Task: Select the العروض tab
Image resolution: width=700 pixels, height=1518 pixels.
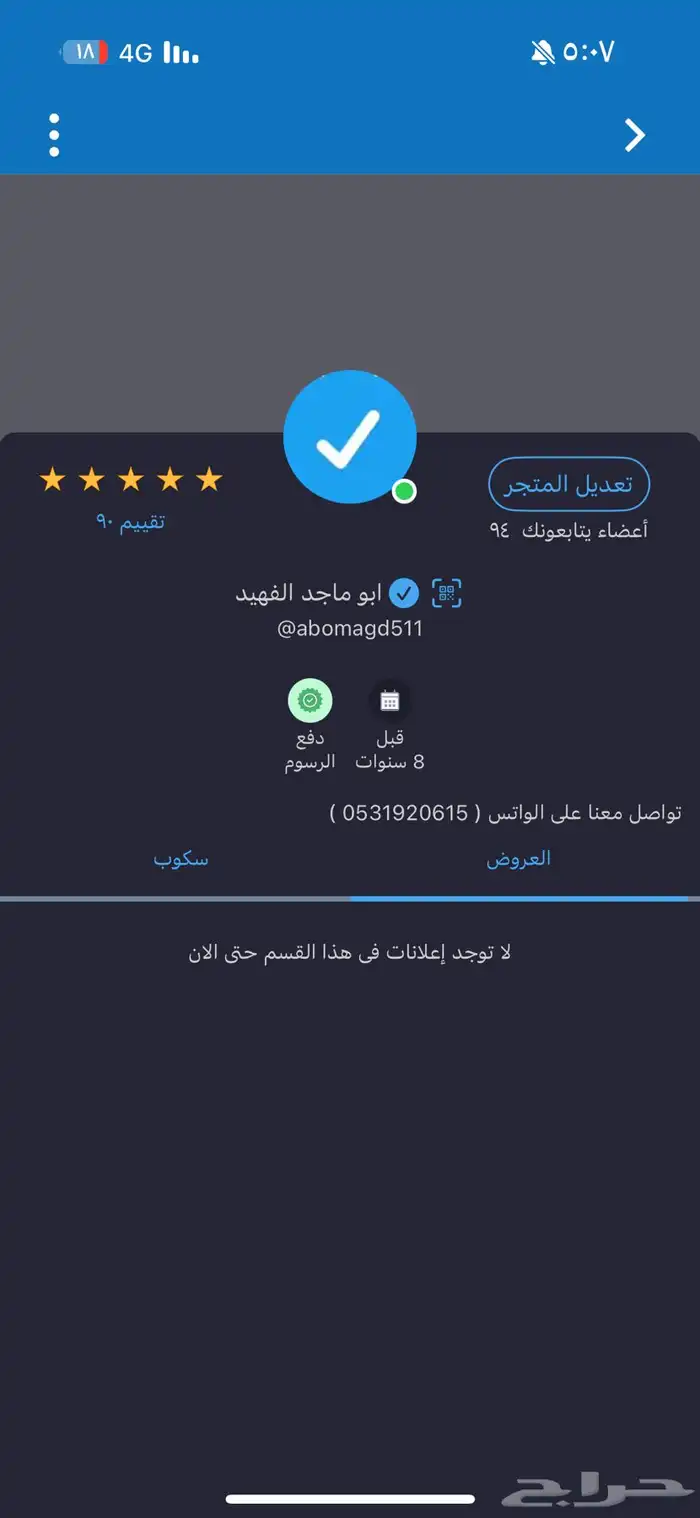Action: click(518, 859)
